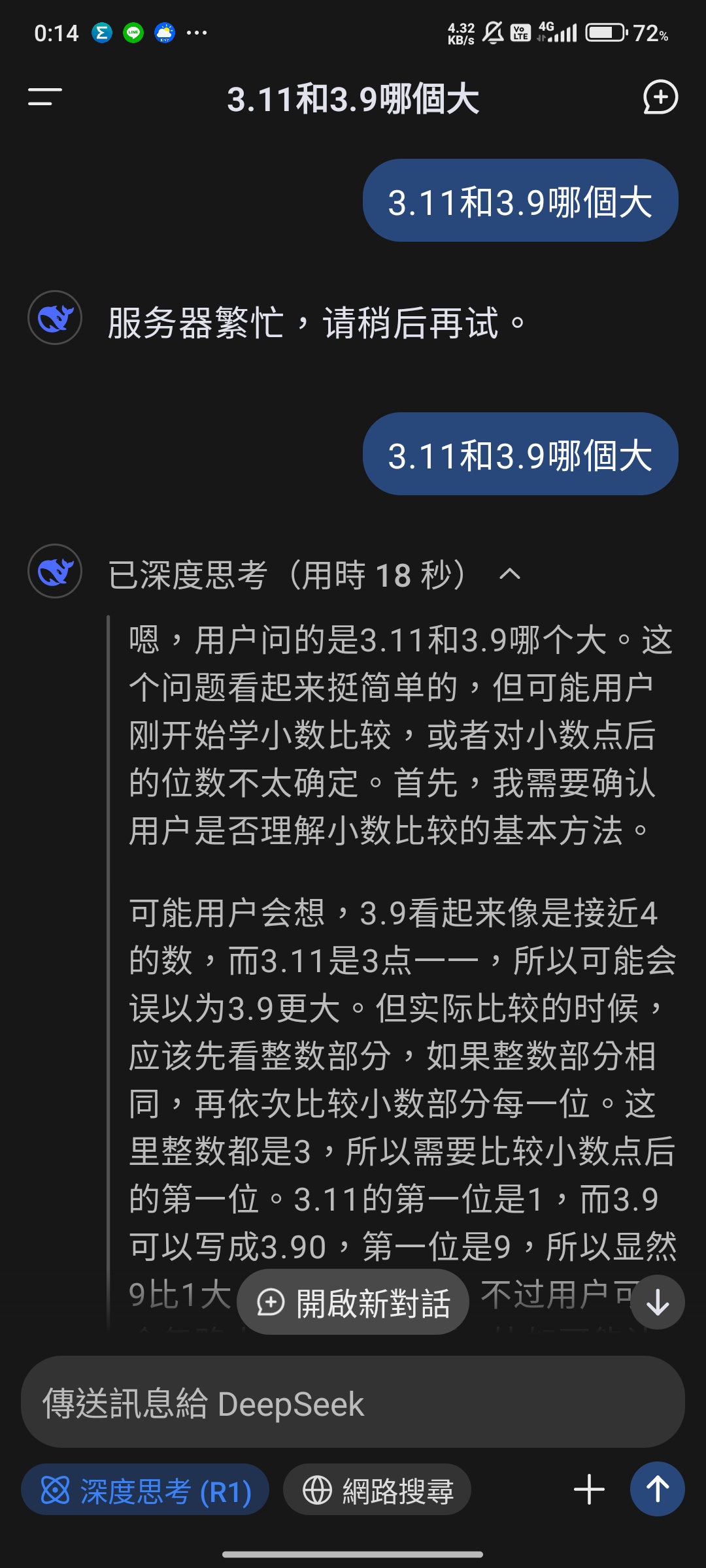Focus the message input field

(x=353, y=1403)
